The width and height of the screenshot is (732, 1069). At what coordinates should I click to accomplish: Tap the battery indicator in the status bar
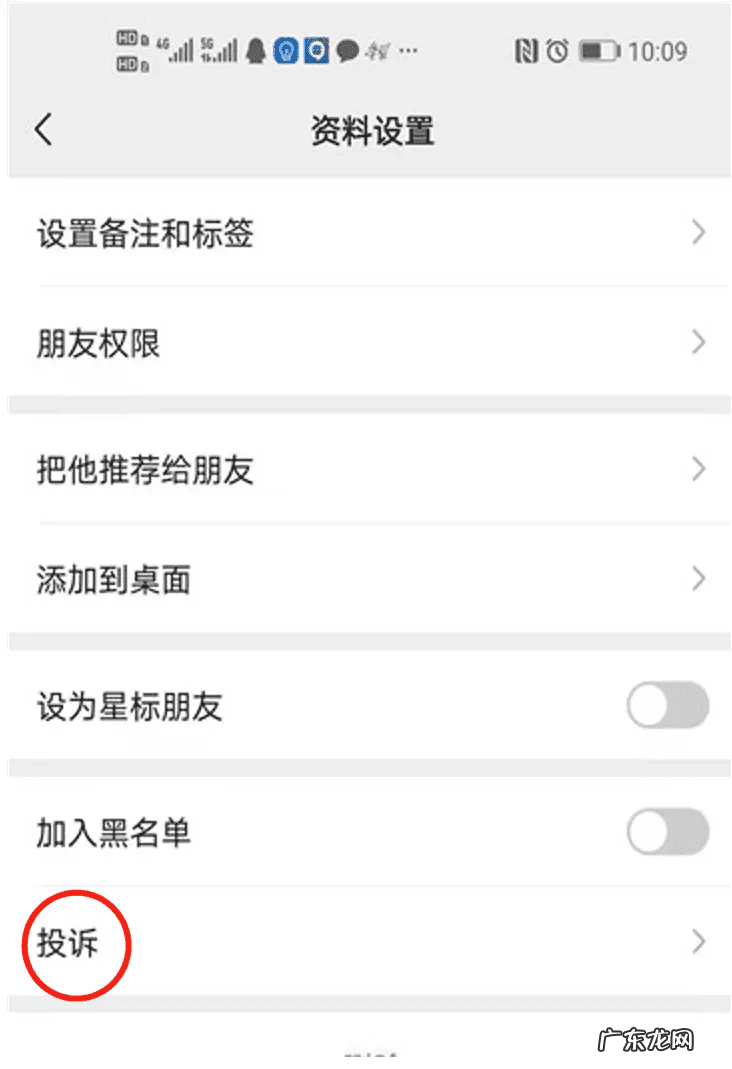tap(600, 51)
